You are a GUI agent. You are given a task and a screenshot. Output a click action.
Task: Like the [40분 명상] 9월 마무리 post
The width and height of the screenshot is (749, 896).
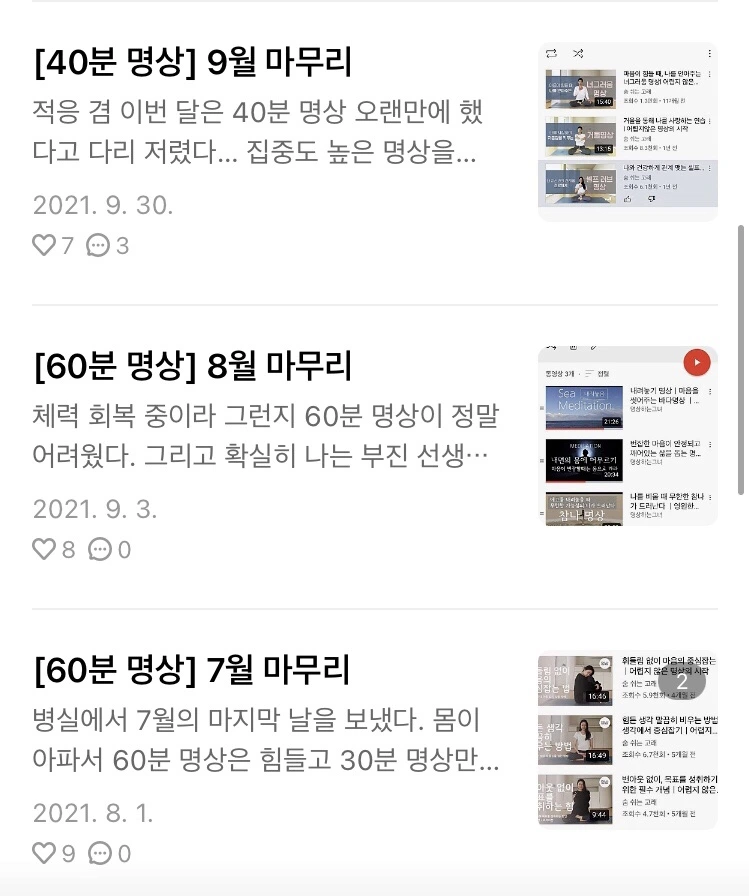[x=45, y=245]
